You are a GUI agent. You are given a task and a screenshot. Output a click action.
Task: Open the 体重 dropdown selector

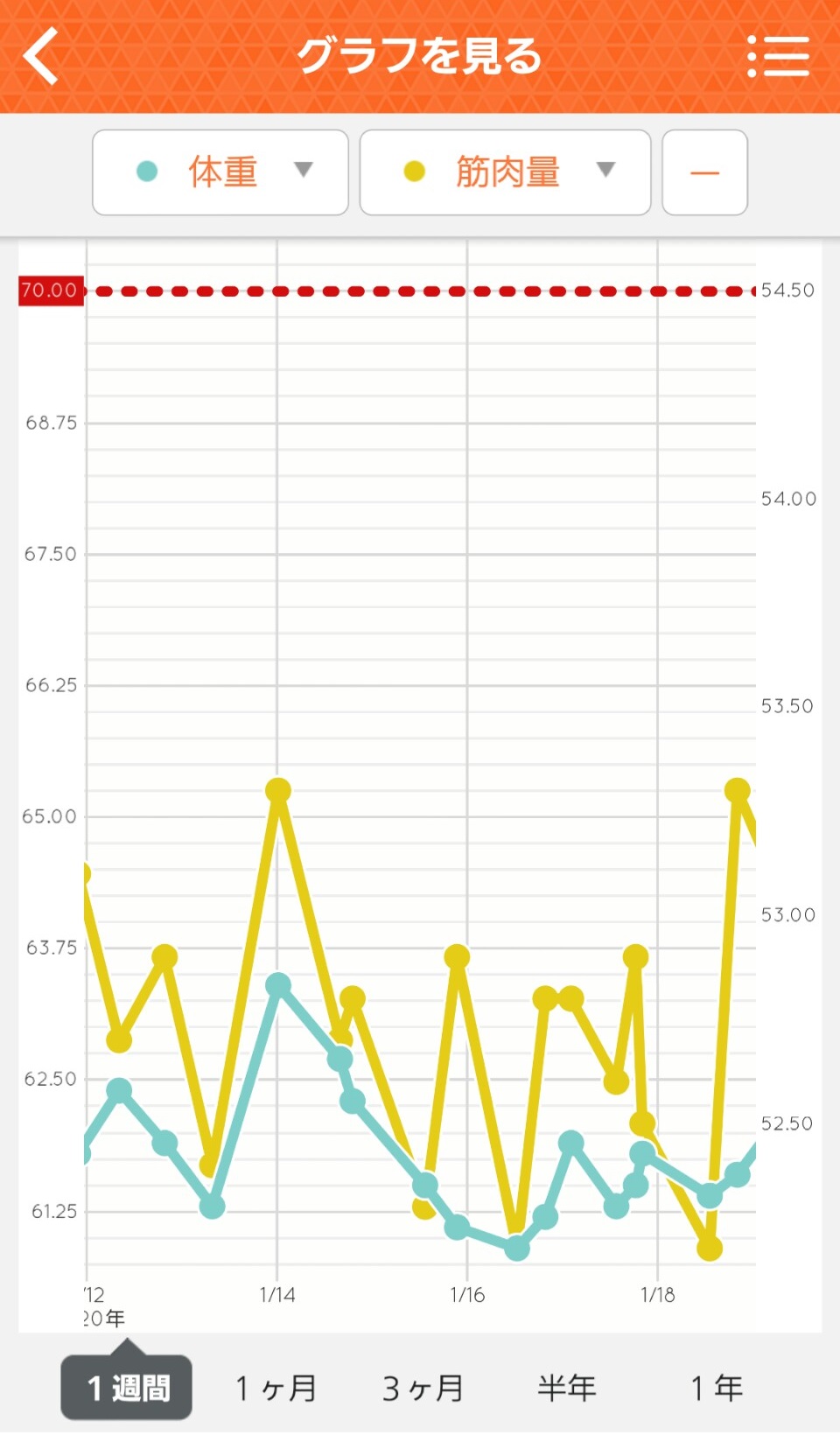coord(220,172)
